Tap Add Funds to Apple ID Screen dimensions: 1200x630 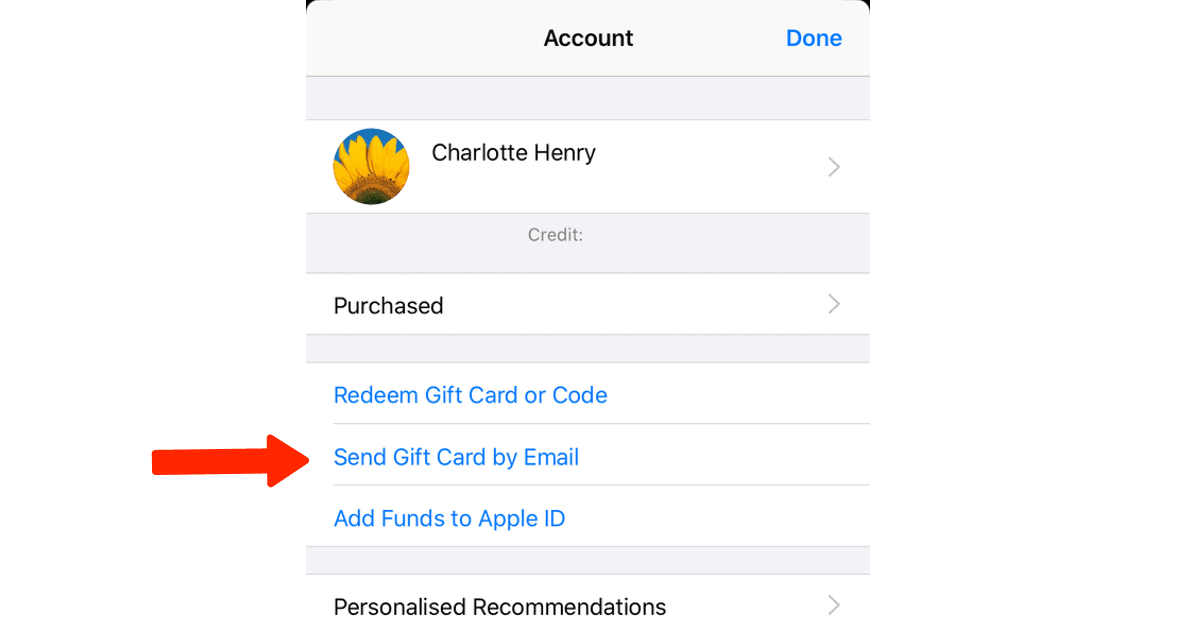[x=449, y=518]
